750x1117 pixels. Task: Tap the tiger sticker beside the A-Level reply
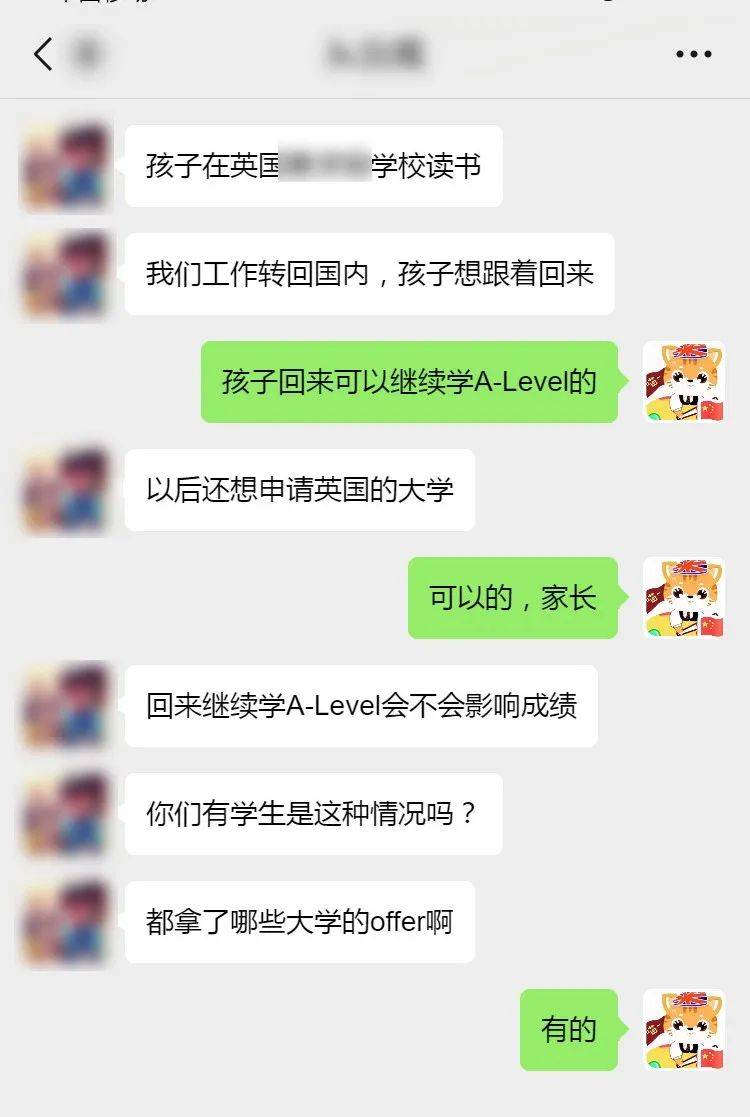[x=685, y=385]
